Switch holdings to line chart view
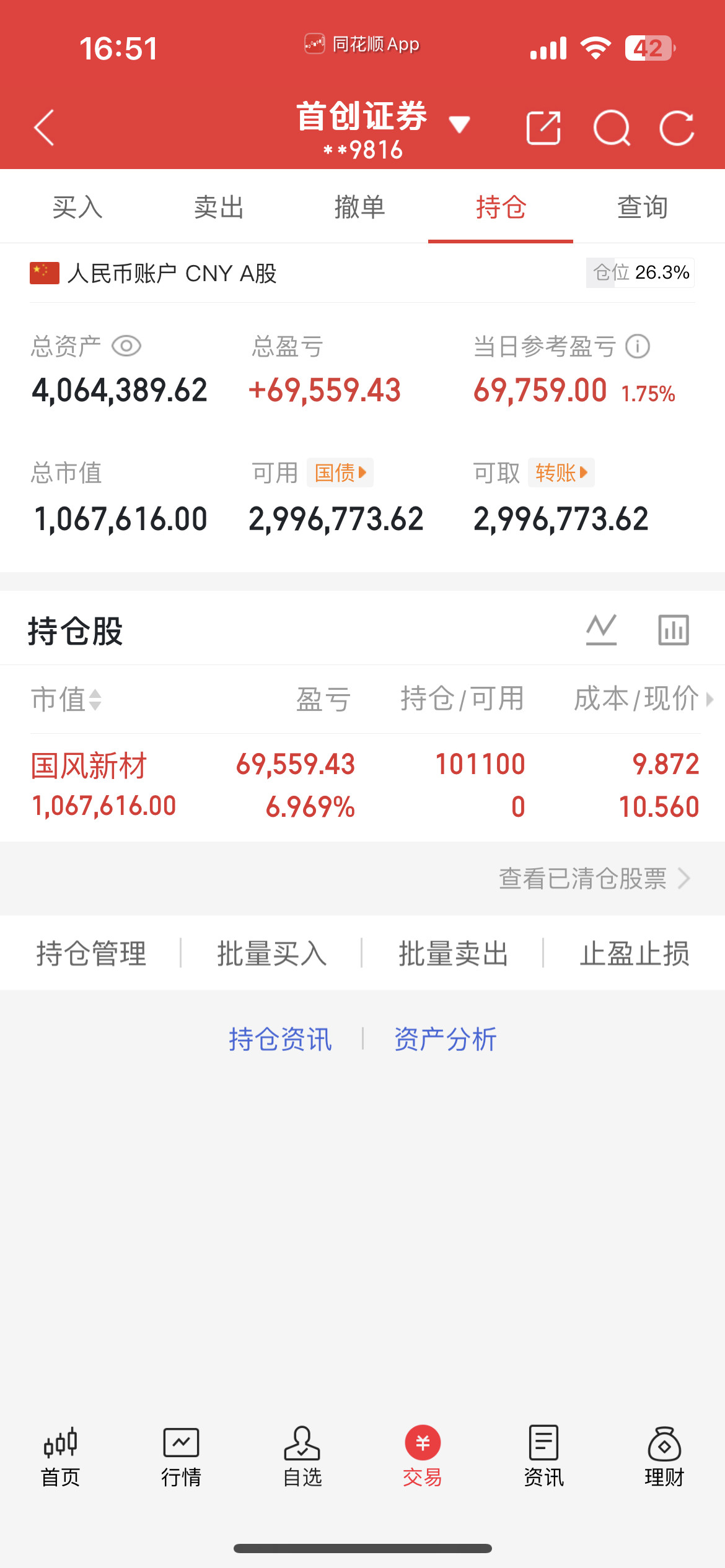Screen dimensions: 725x1568 [x=600, y=629]
